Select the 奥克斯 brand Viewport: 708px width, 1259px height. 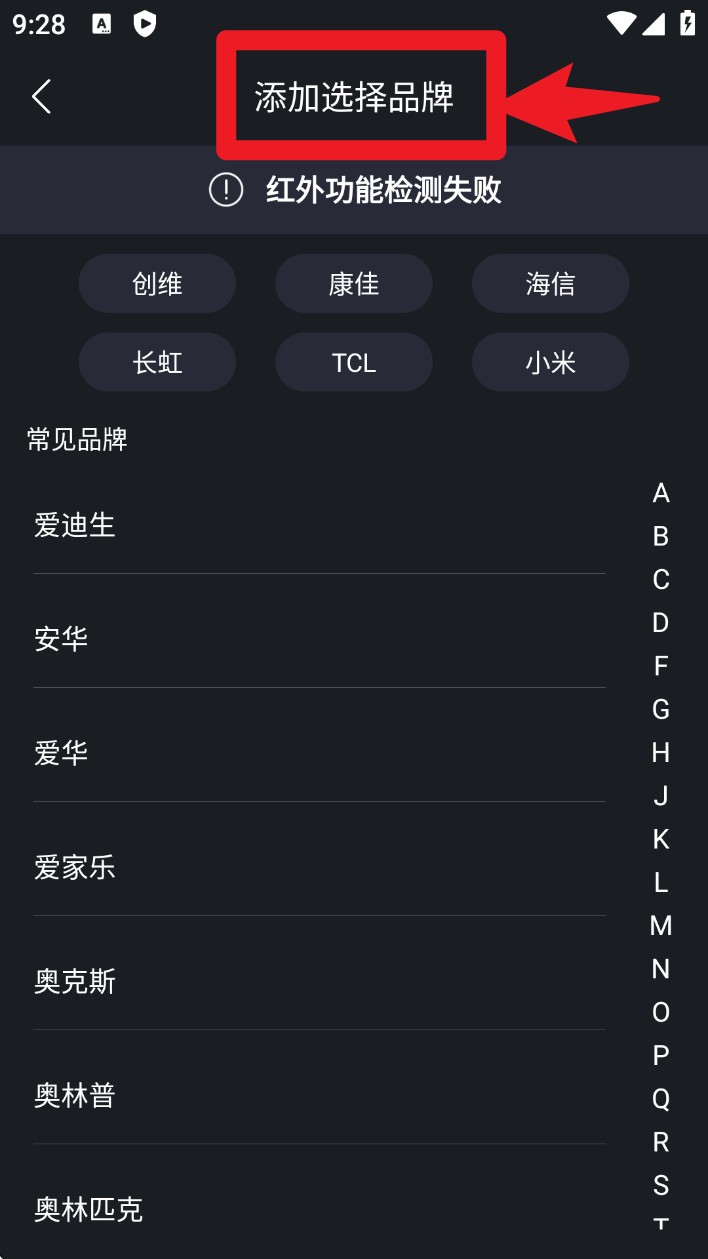319,980
